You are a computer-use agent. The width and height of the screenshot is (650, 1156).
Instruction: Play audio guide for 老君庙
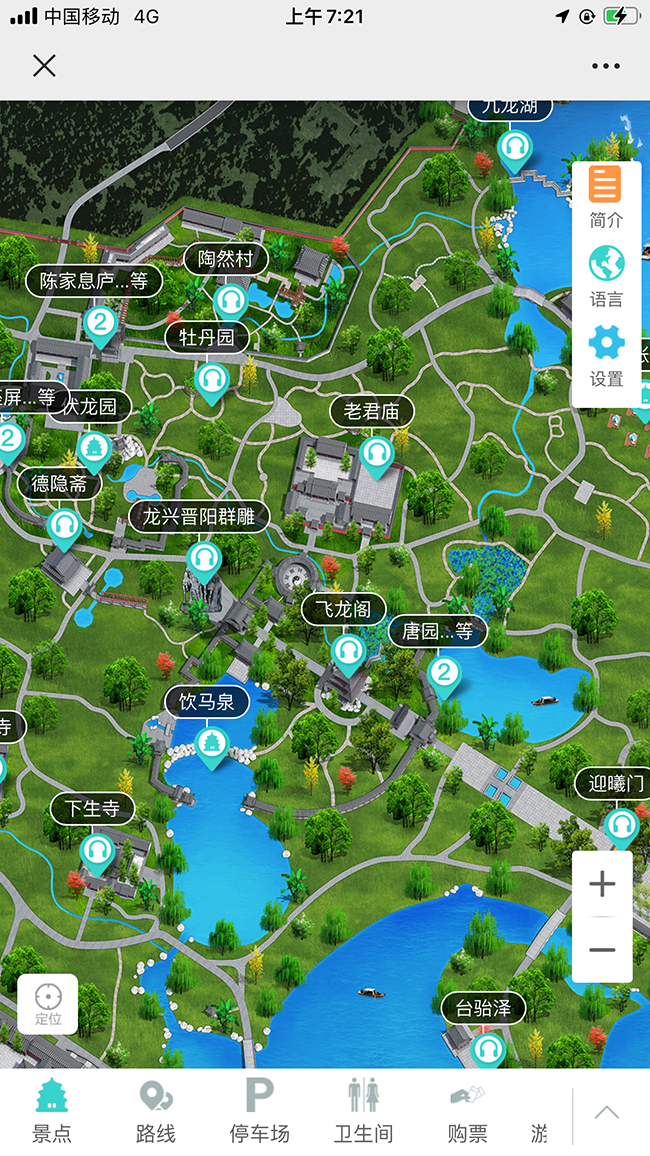coord(376,455)
